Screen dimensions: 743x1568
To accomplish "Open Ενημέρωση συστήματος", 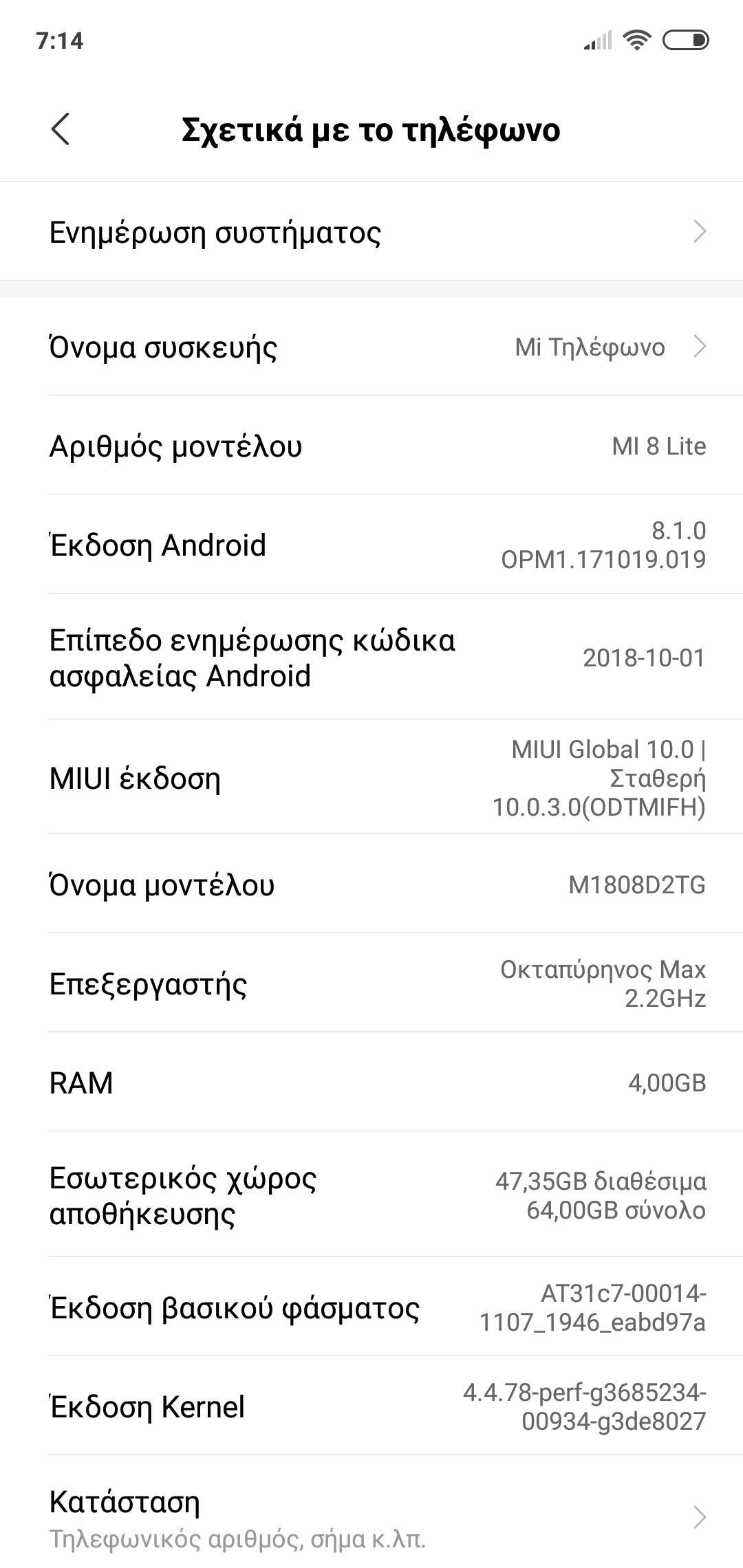I will click(x=371, y=232).
